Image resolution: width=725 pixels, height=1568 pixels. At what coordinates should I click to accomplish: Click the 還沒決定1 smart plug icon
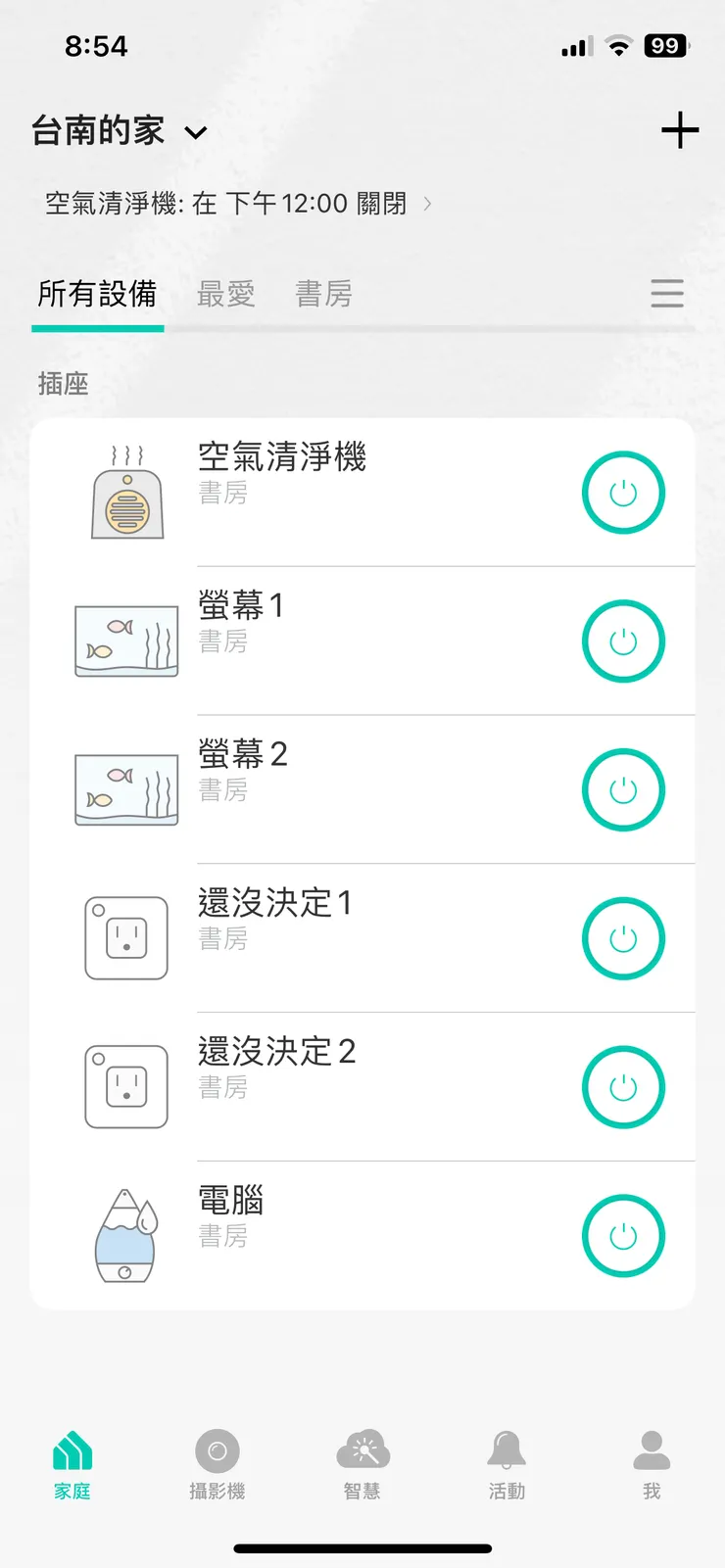coord(125,938)
